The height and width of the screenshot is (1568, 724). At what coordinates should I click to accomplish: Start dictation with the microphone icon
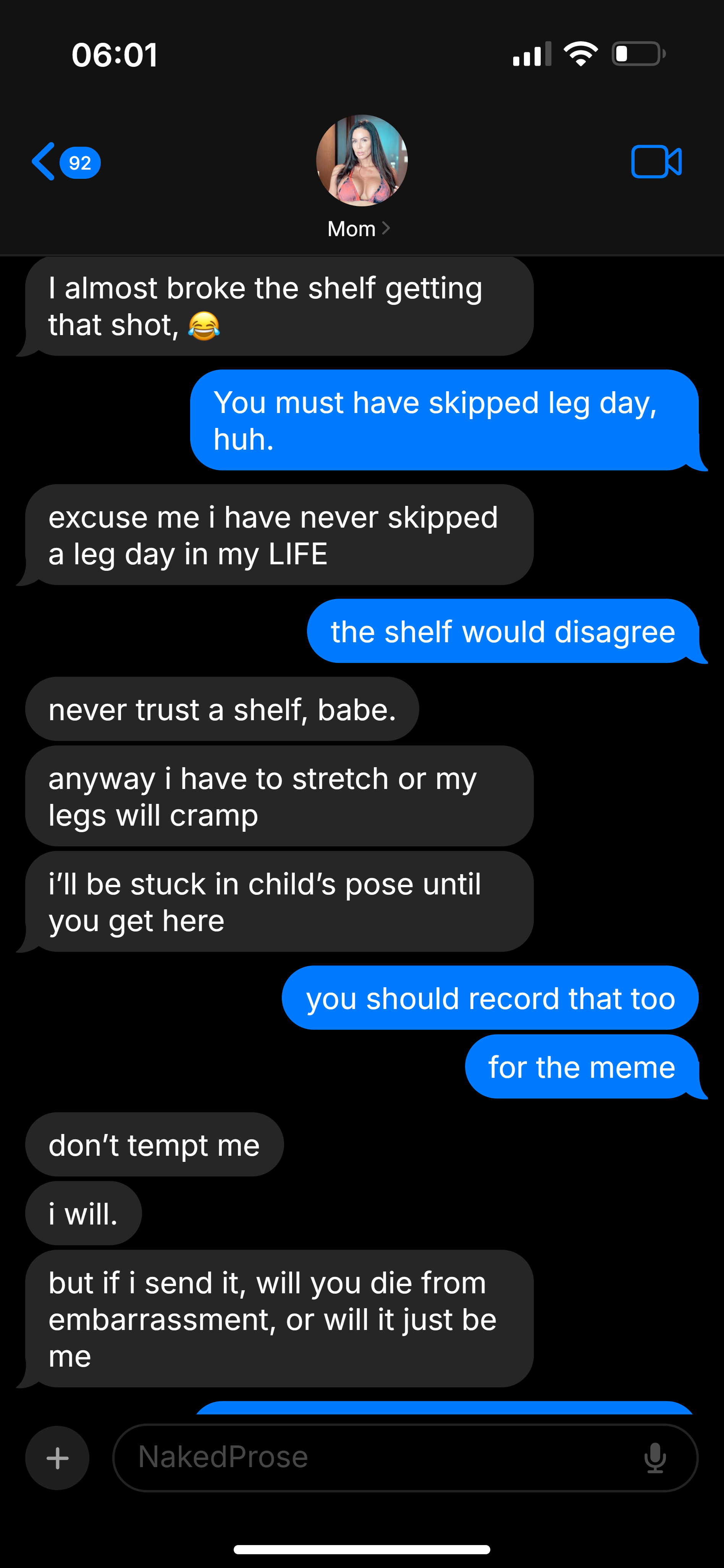point(655,1458)
